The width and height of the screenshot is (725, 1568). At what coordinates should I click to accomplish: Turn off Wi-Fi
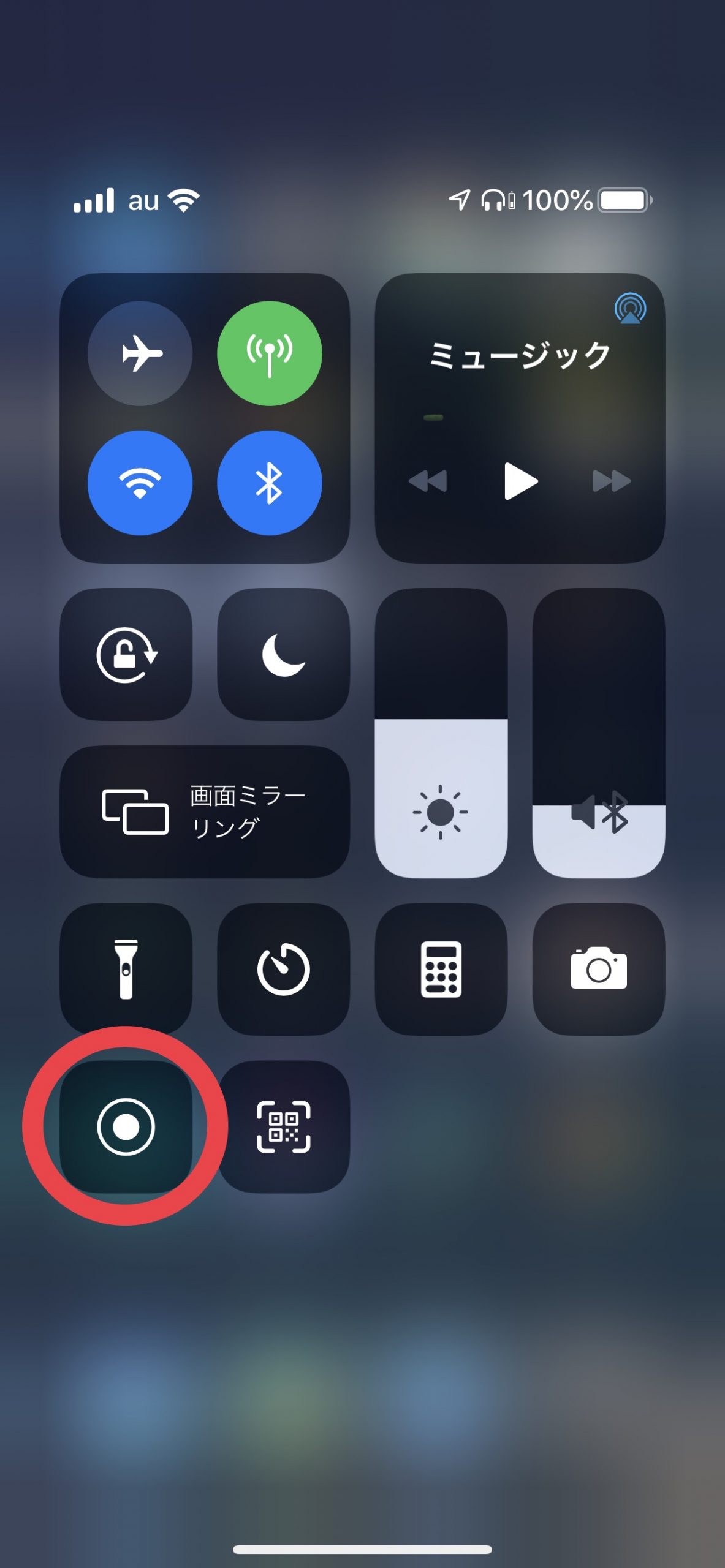coord(140,483)
